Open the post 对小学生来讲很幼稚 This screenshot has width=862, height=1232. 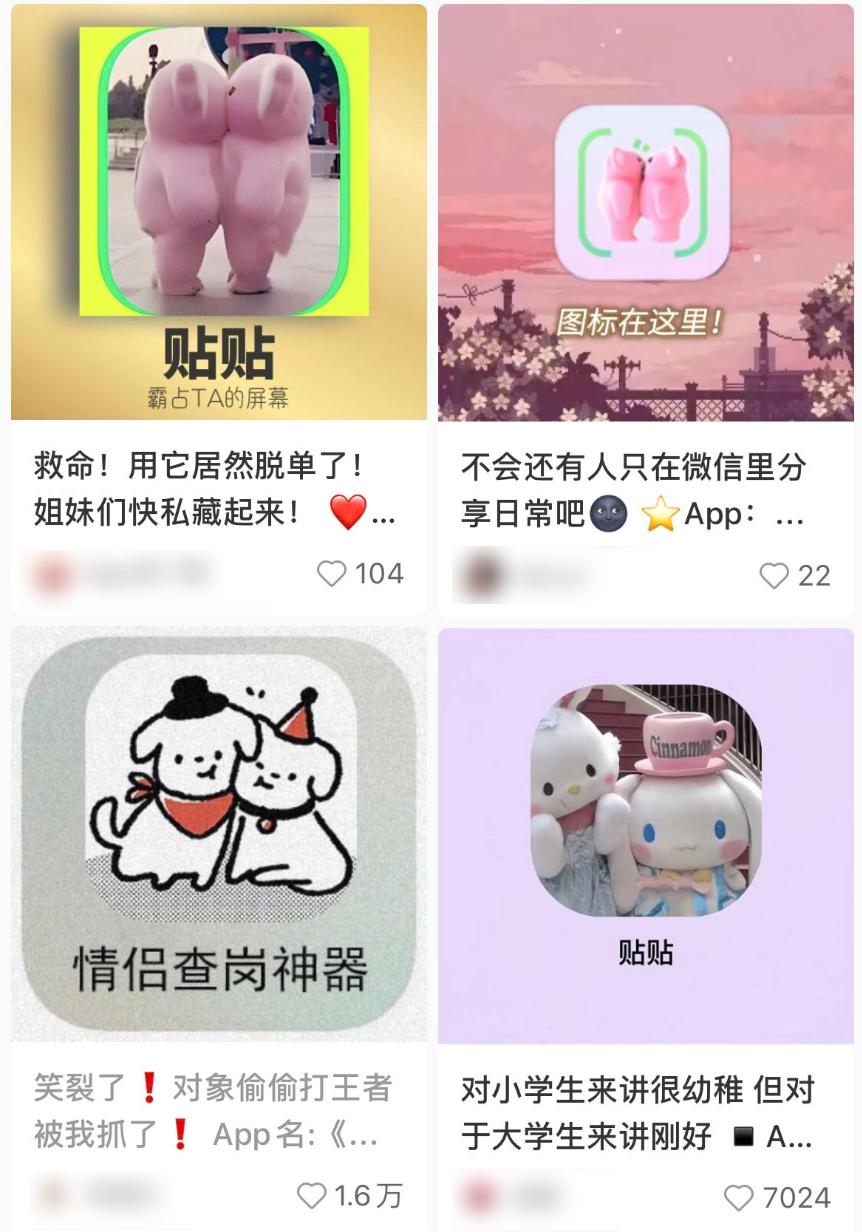(645, 835)
